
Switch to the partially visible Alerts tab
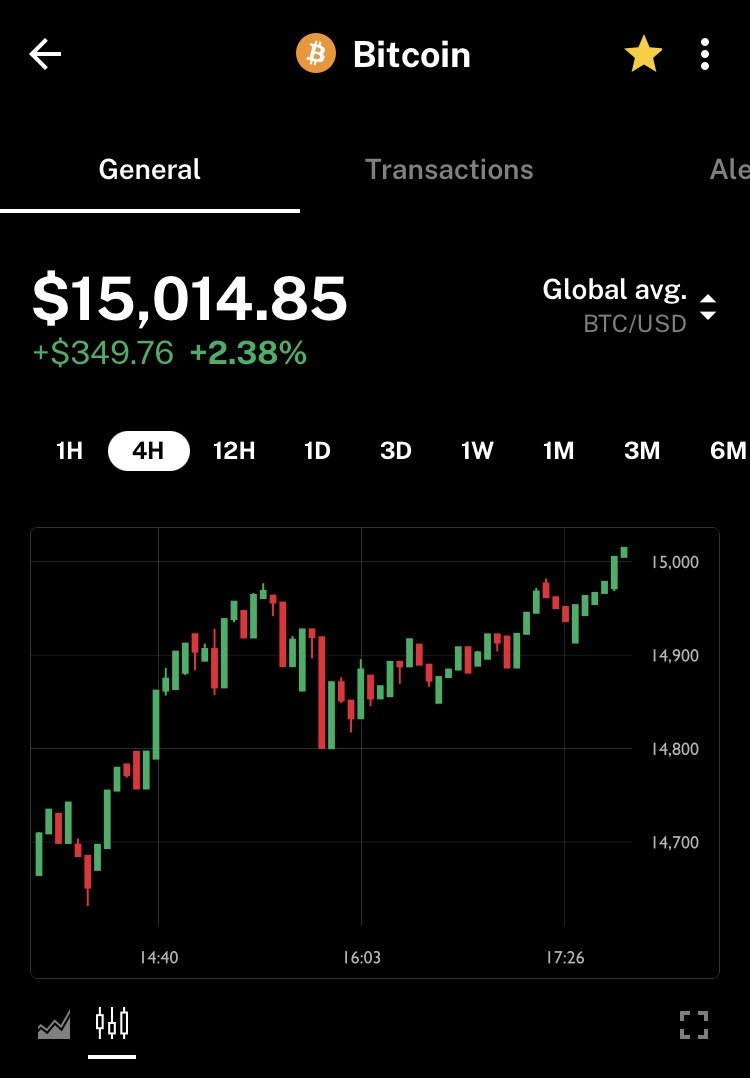pos(730,169)
